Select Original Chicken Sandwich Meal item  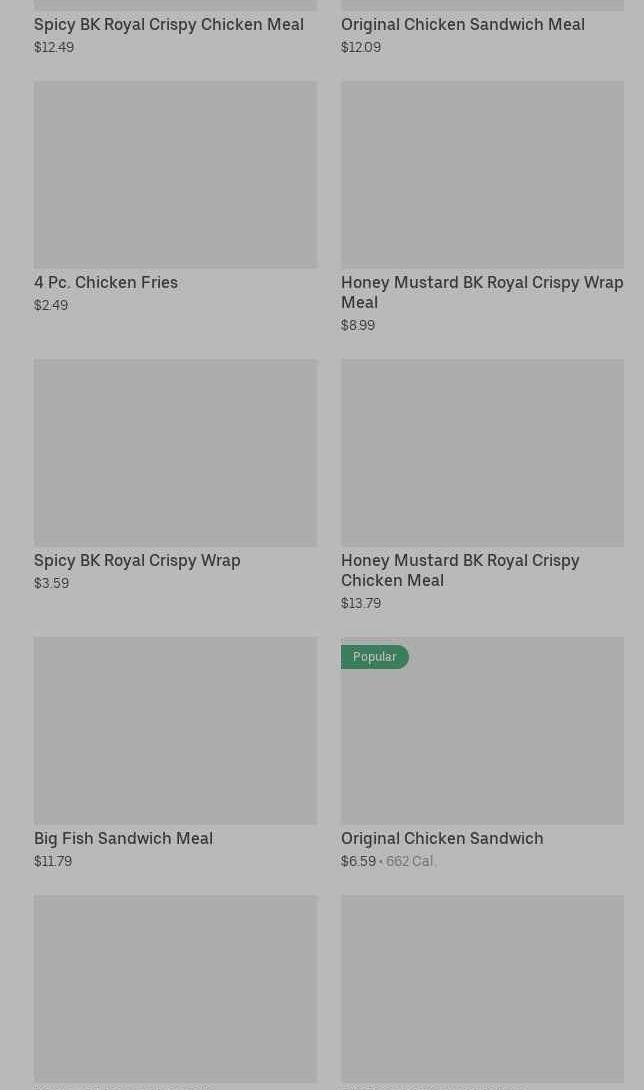tap(462, 24)
